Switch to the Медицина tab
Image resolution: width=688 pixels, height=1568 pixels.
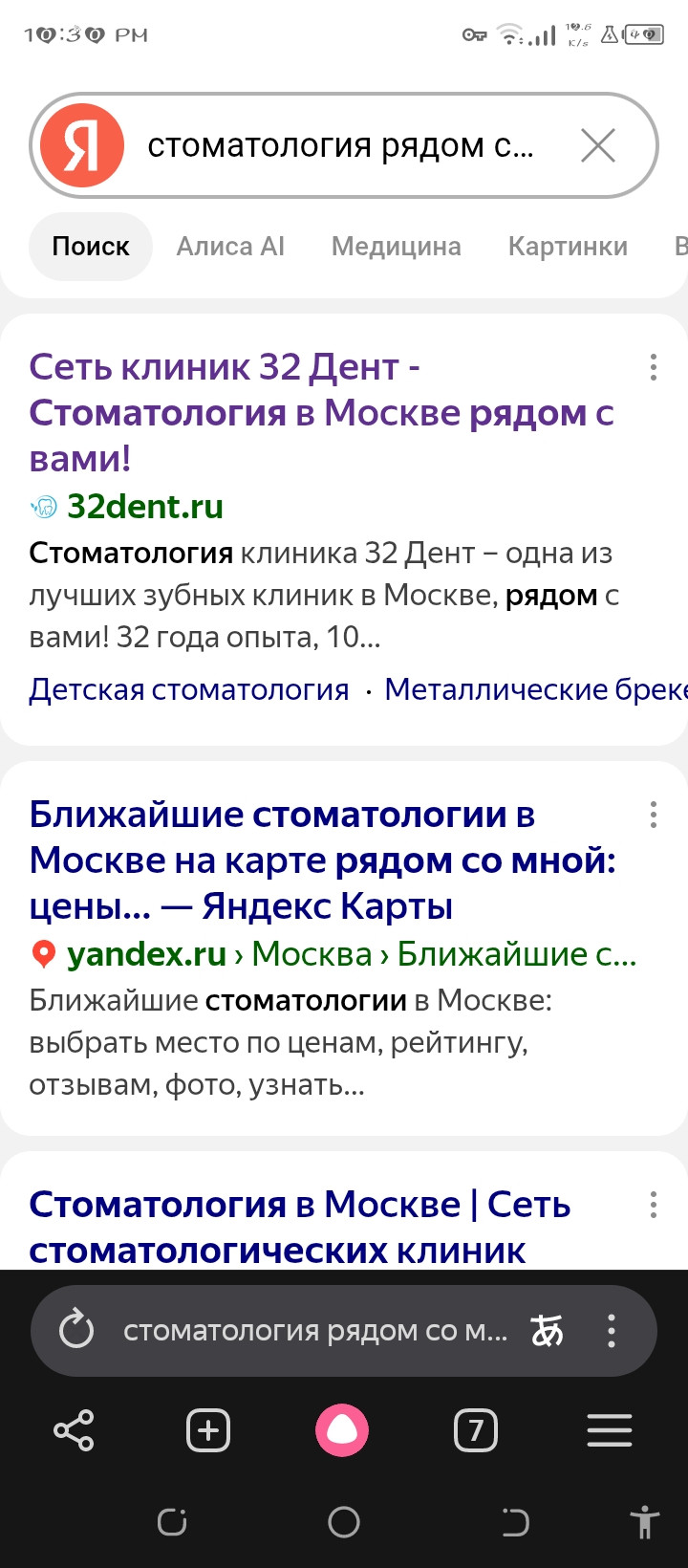pyautogui.click(x=396, y=247)
